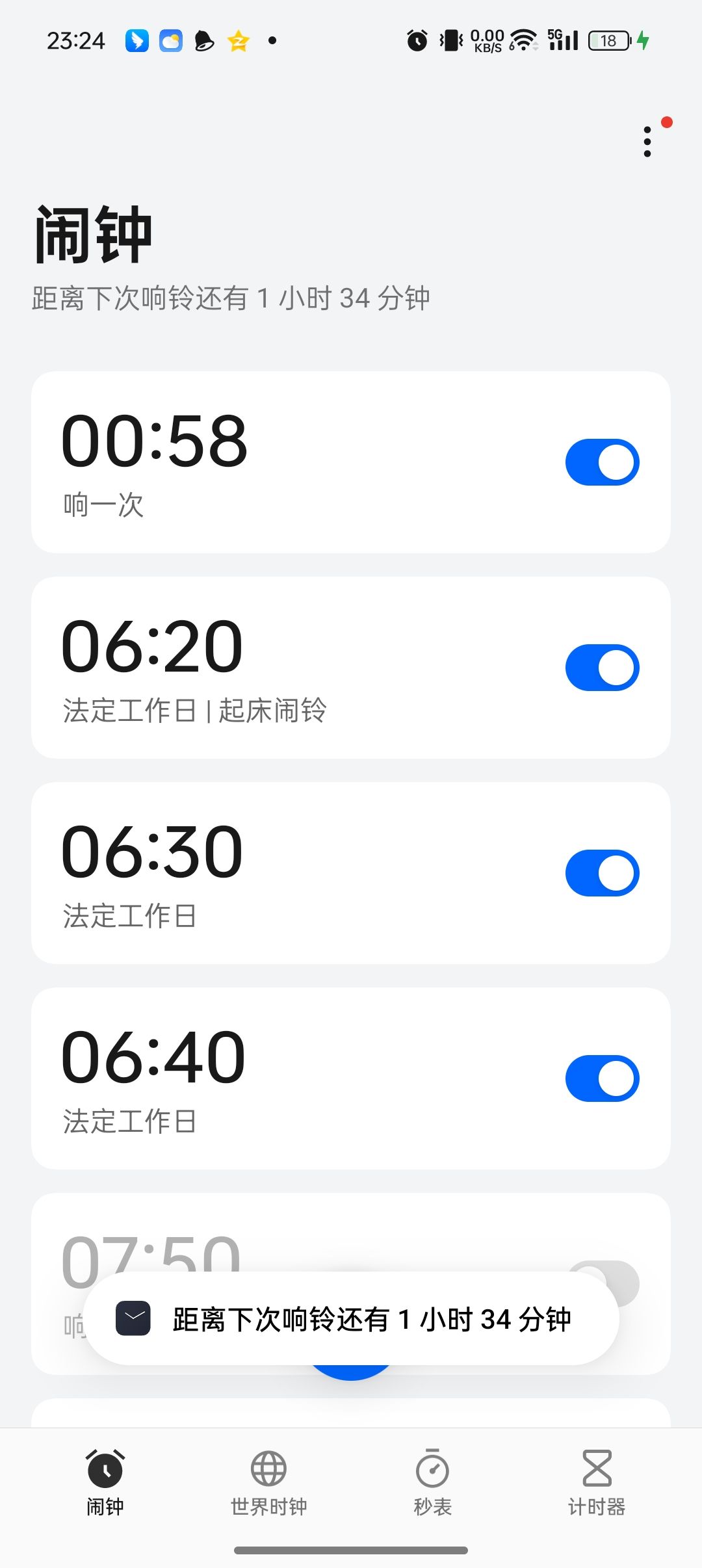Disable the 06:20 wake-up alarm switch
702x1568 pixels.
pyautogui.click(x=602, y=668)
